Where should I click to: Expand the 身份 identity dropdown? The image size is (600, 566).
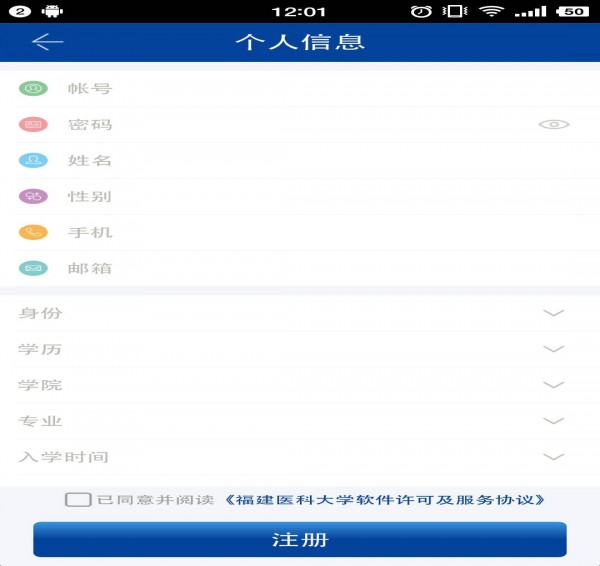(553, 313)
